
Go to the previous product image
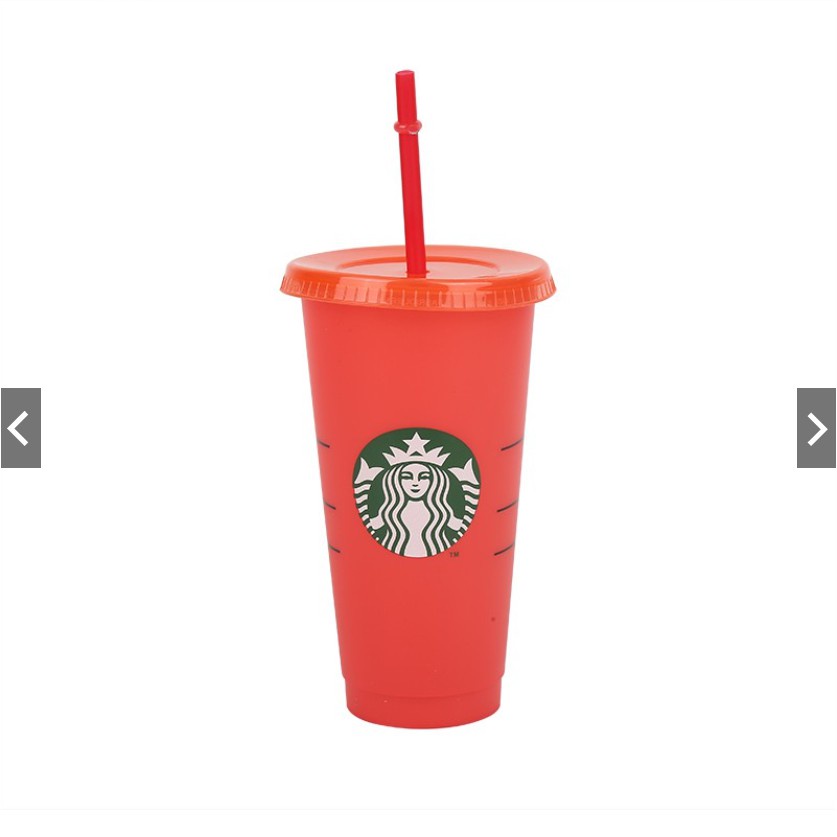(21, 428)
